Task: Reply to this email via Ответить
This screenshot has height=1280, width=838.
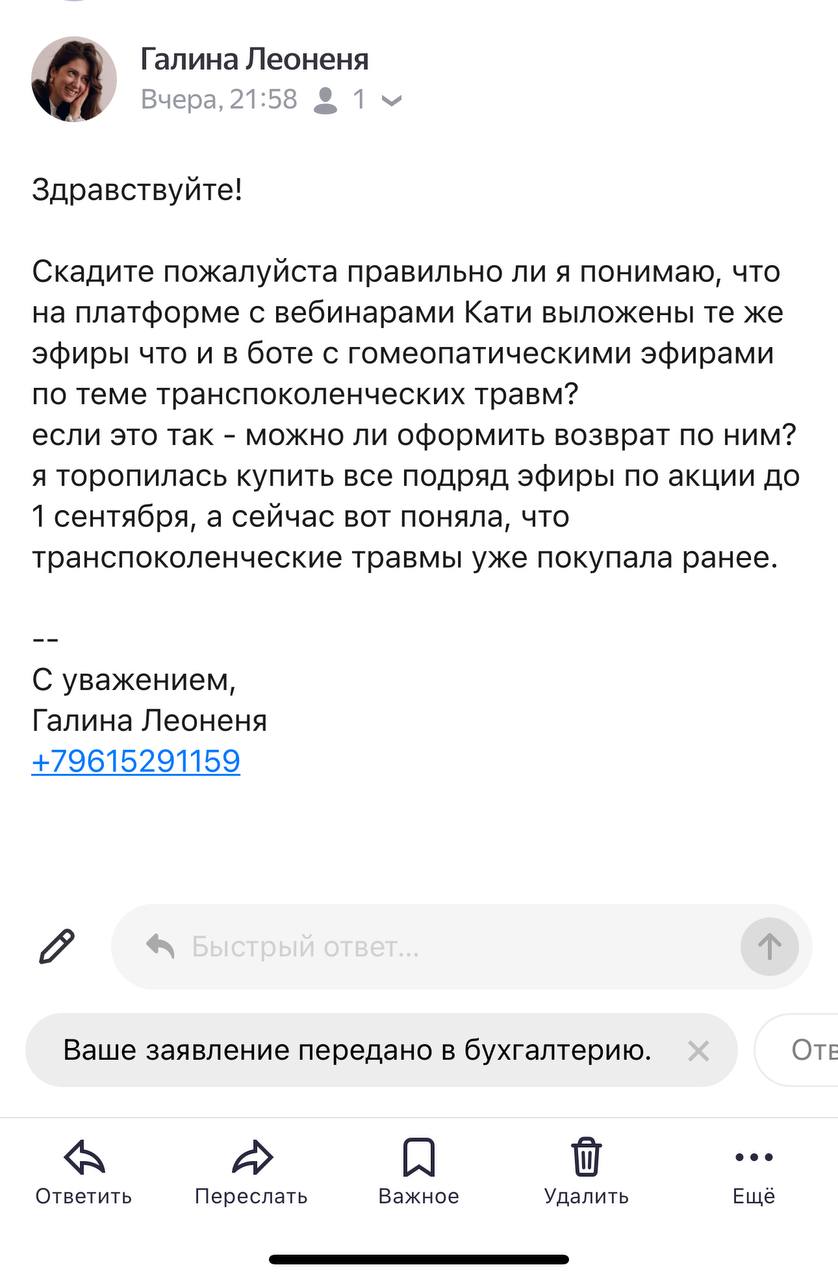Action: [x=84, y=1174]
